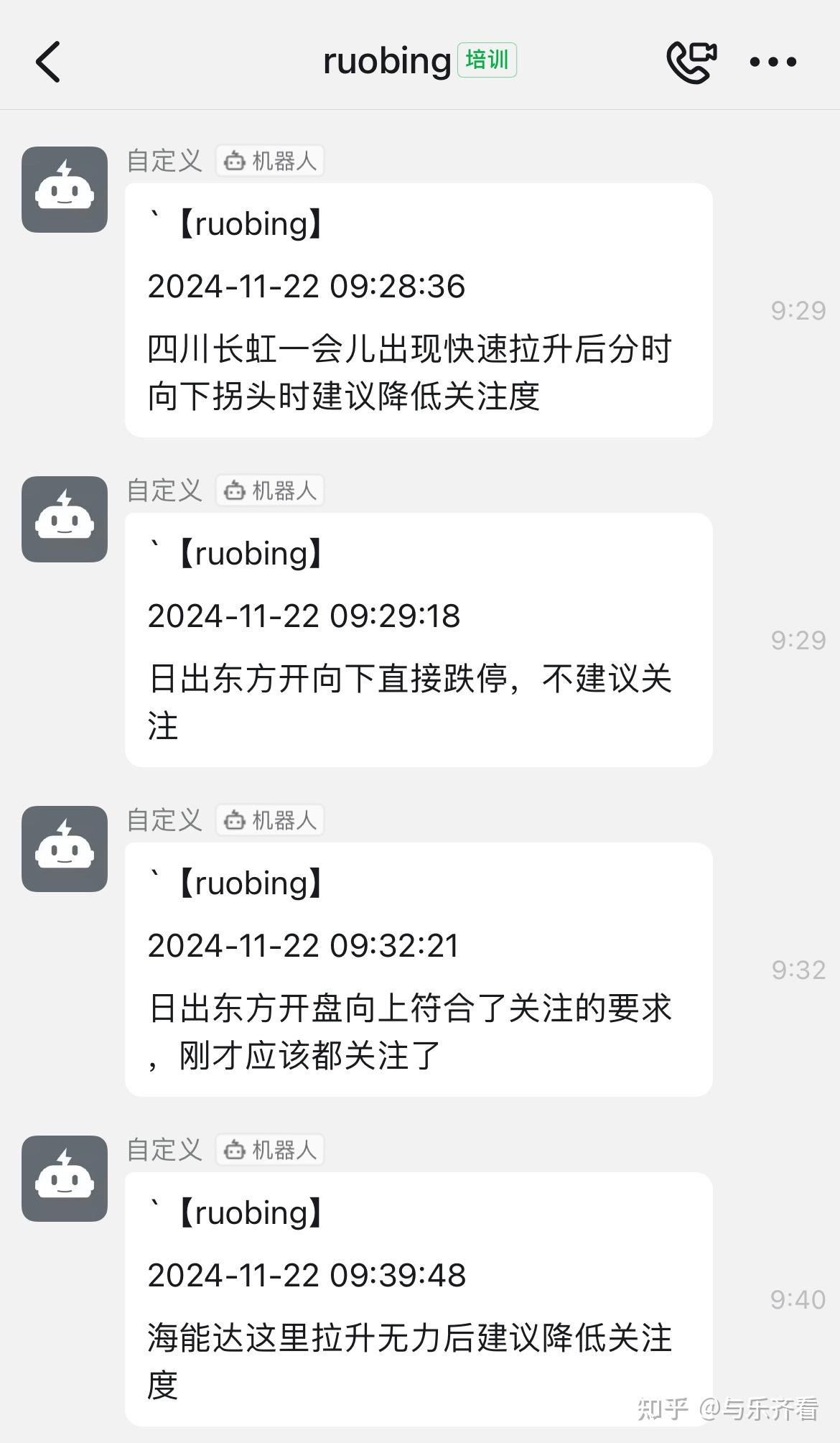Screen dimensions: 840x1443
Task: Tap the robot avatar next to the 09:39 message
Action: point(65,1177)
